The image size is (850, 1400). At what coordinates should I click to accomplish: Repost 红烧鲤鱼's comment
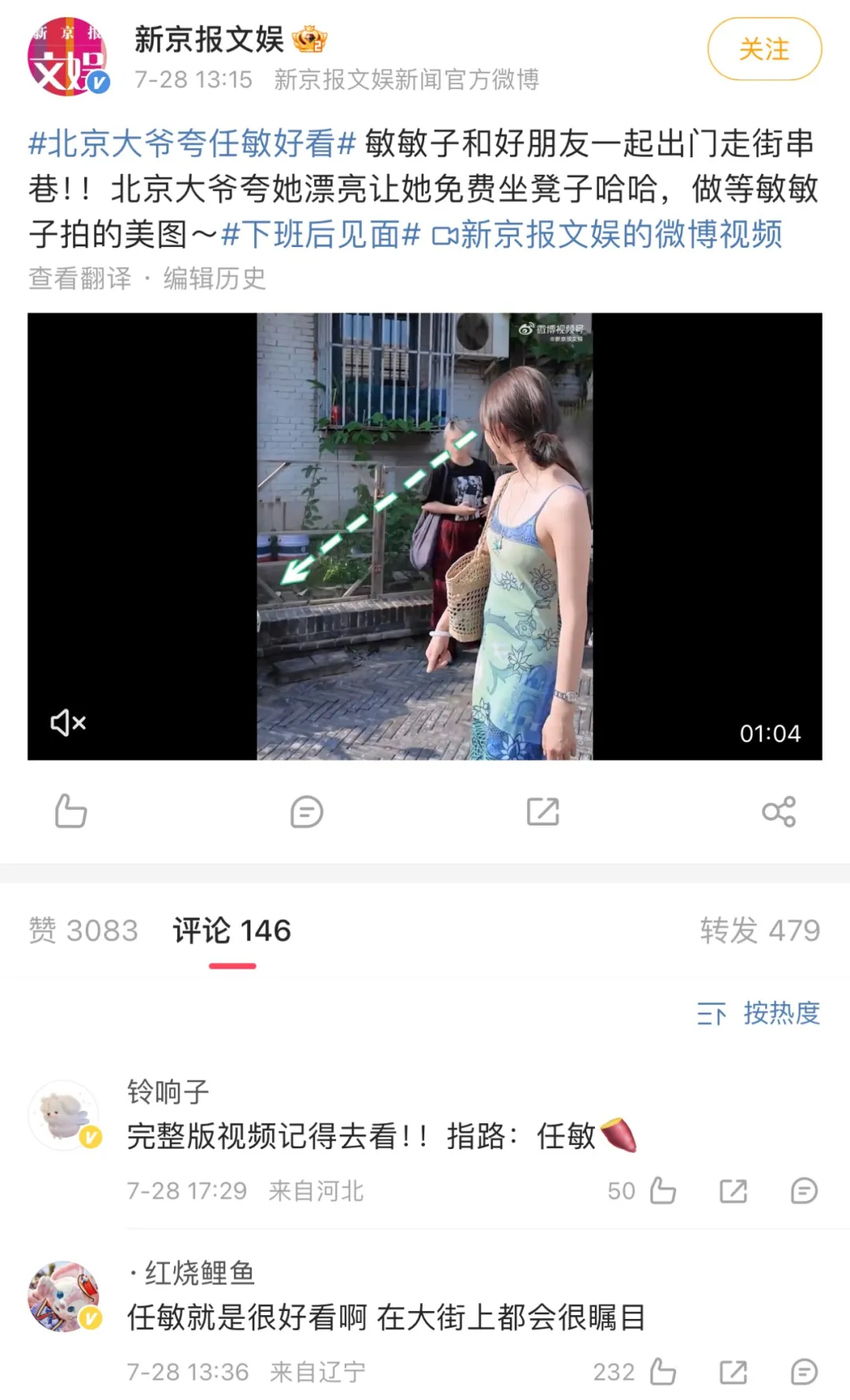(x=733, y=1372)
